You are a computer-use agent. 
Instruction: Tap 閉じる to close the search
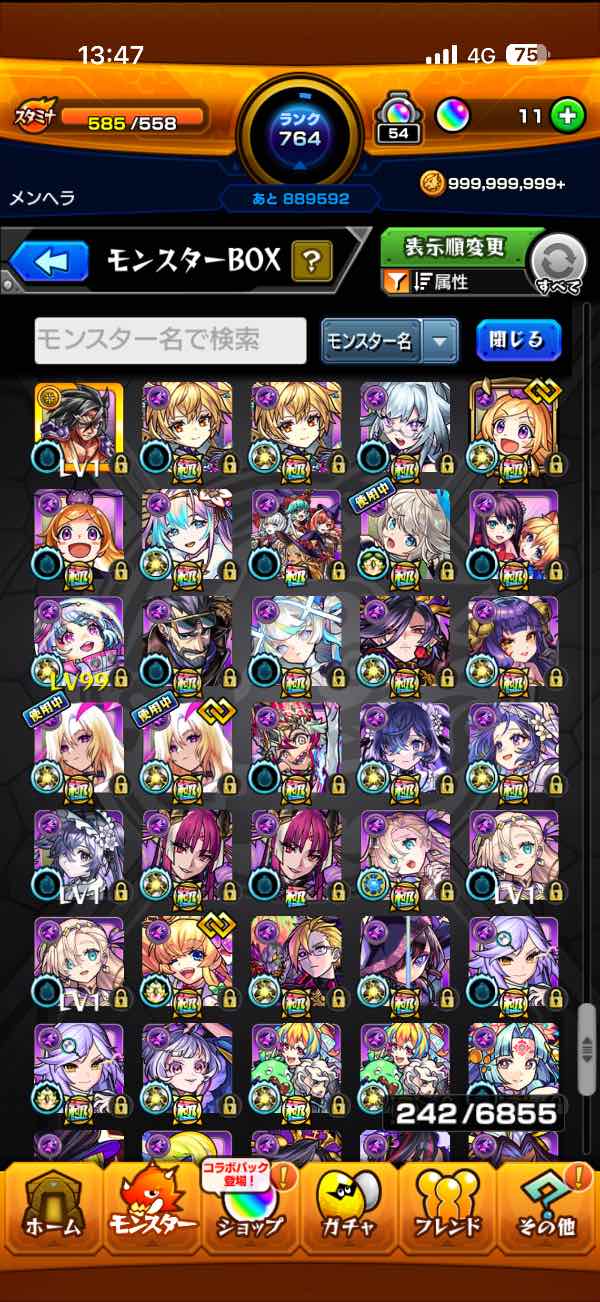click(518, 340)
